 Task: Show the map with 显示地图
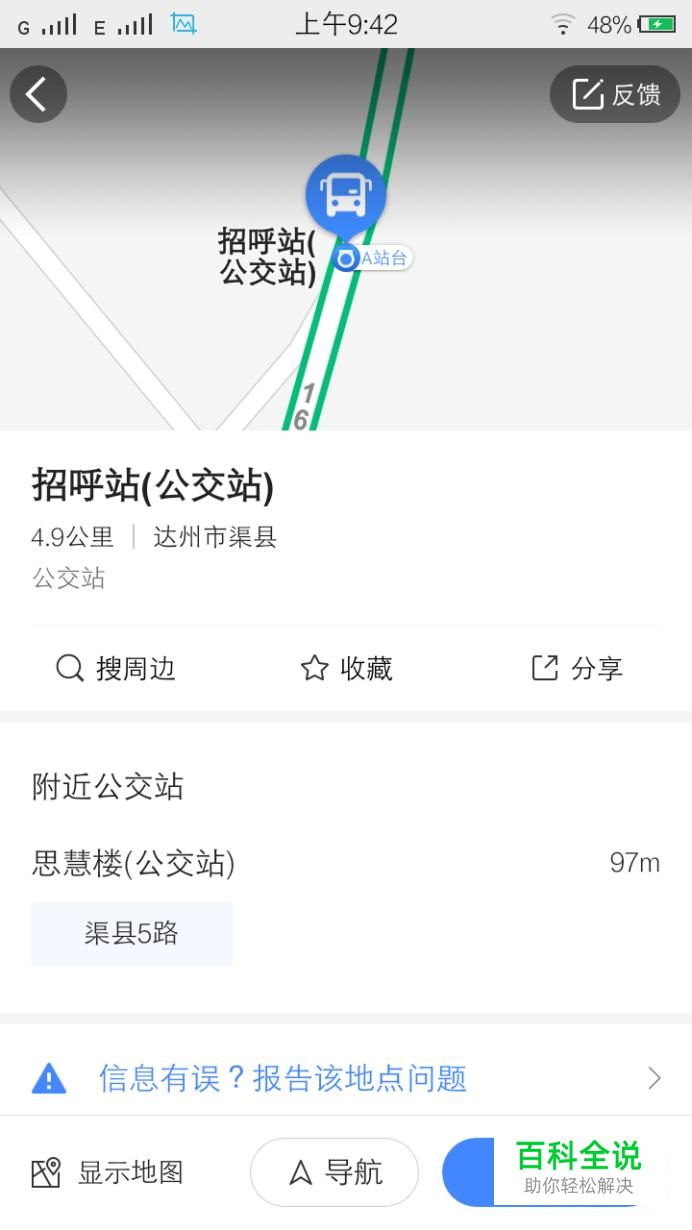[x=107, y=1172]
